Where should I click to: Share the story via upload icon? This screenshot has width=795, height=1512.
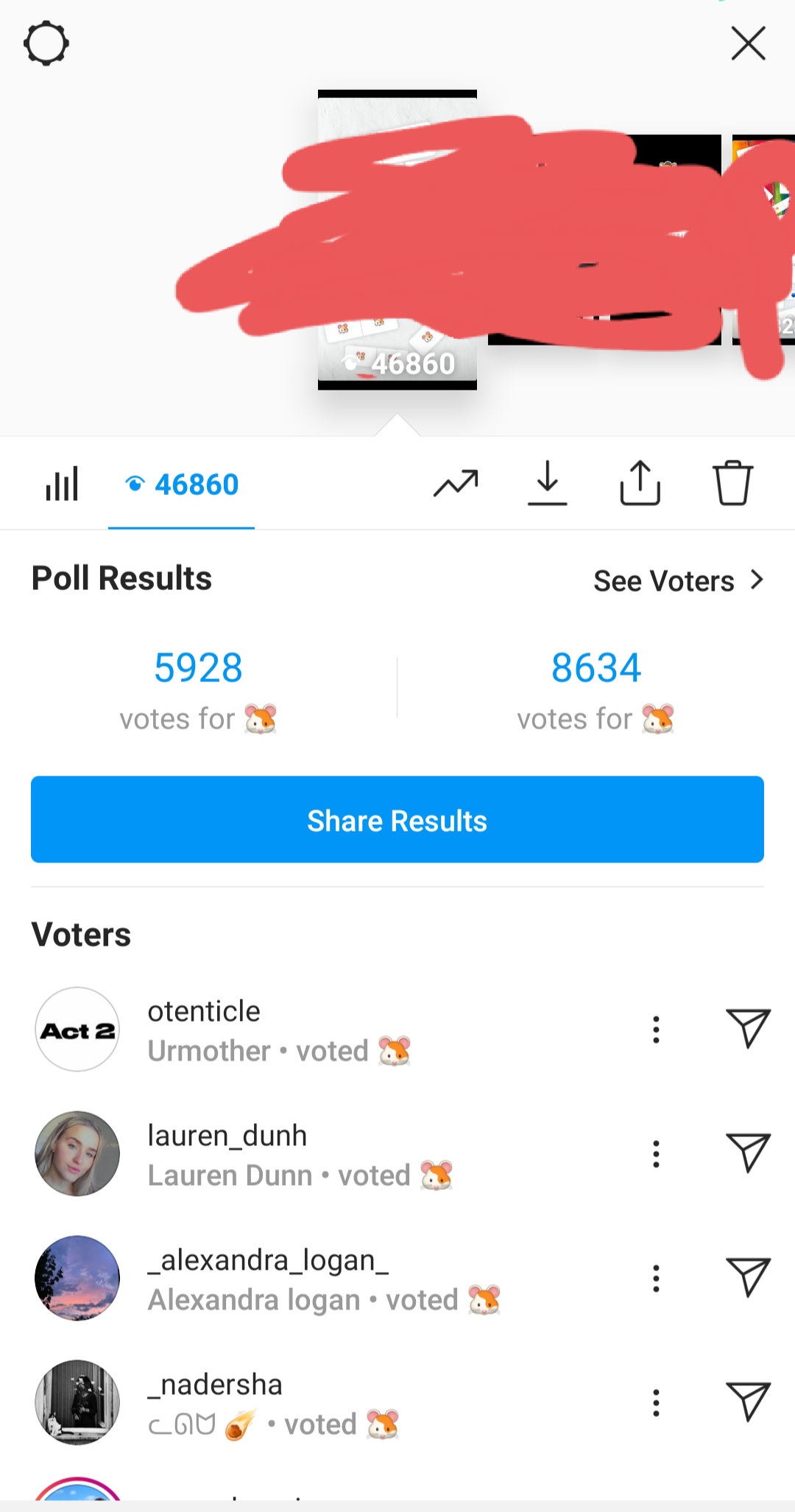click(640, 483)
